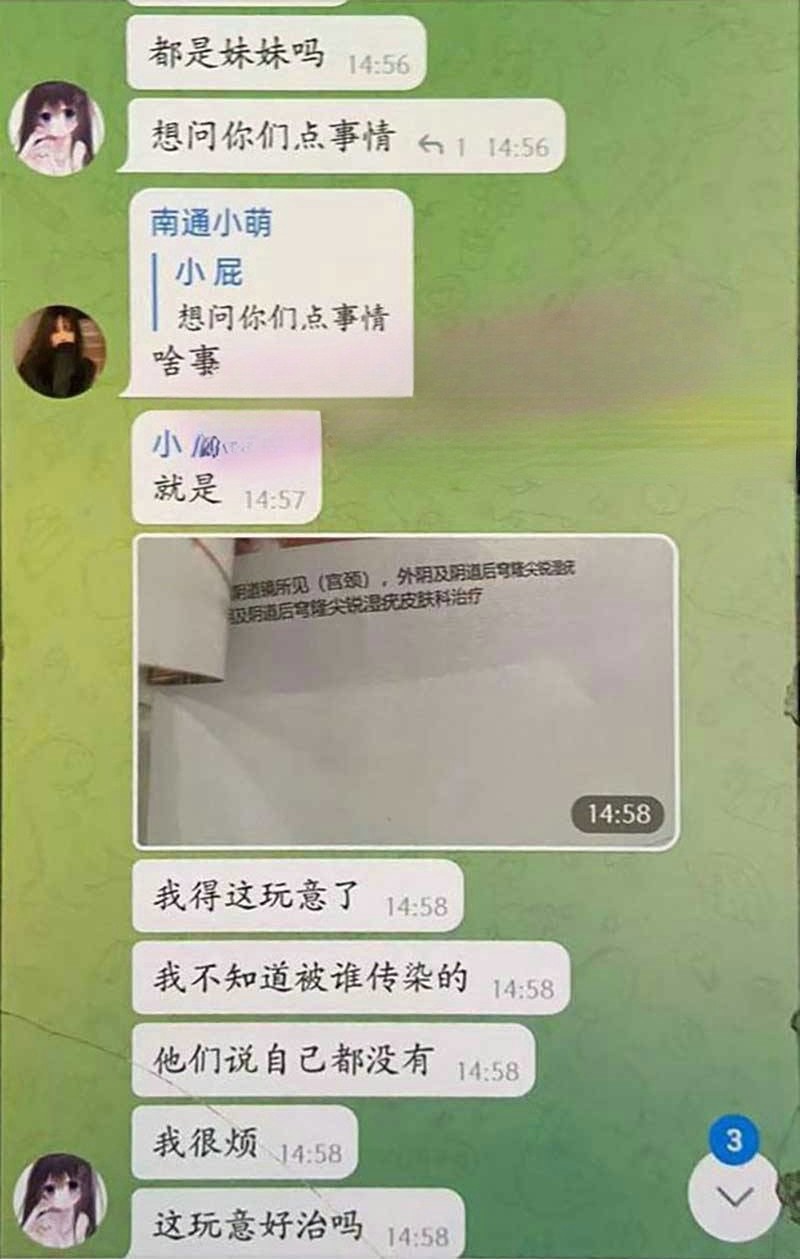View 南通小萌's profile avatar
800x1259 pixels.
(x=60, y=352)
